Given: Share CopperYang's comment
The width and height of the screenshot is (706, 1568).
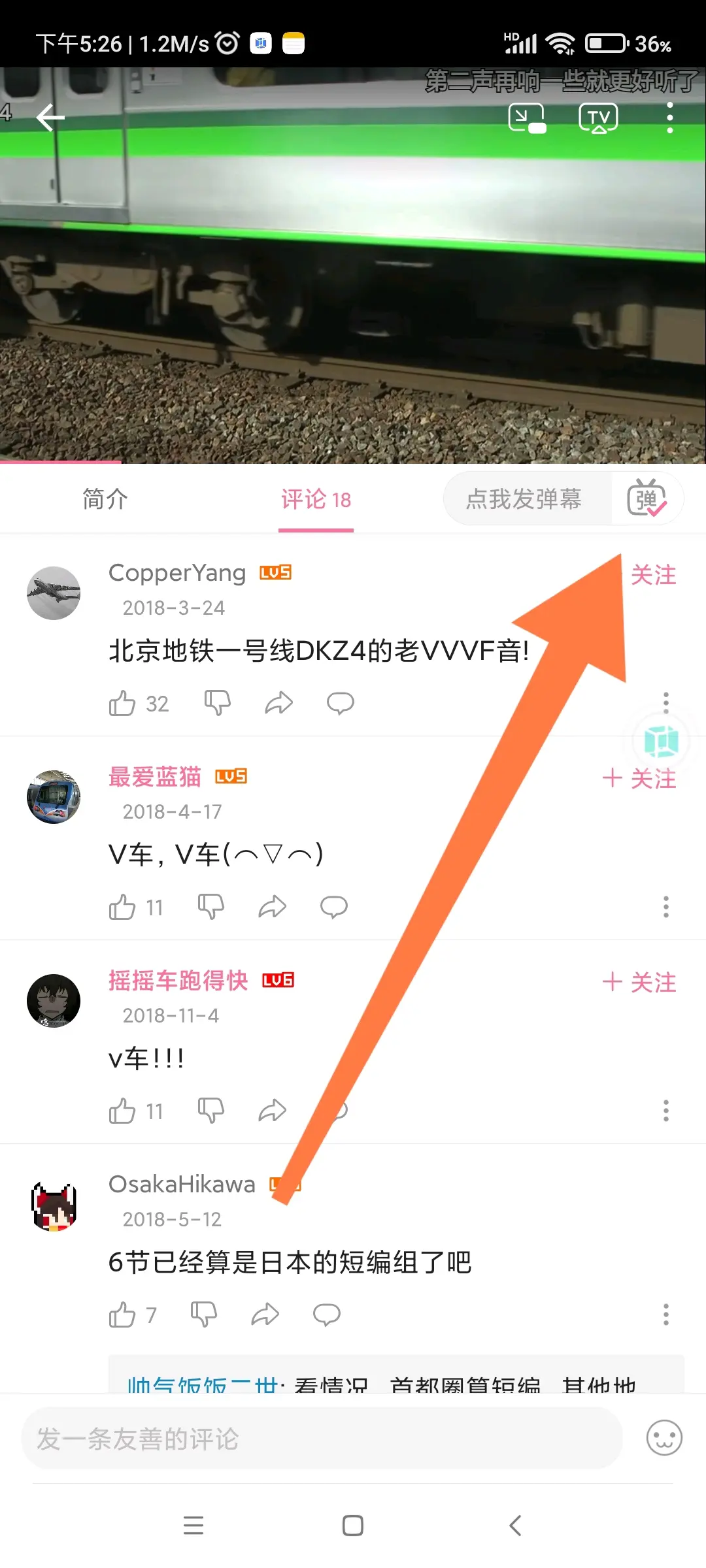Looking at the screenshot, I should (x=278, y=704).
